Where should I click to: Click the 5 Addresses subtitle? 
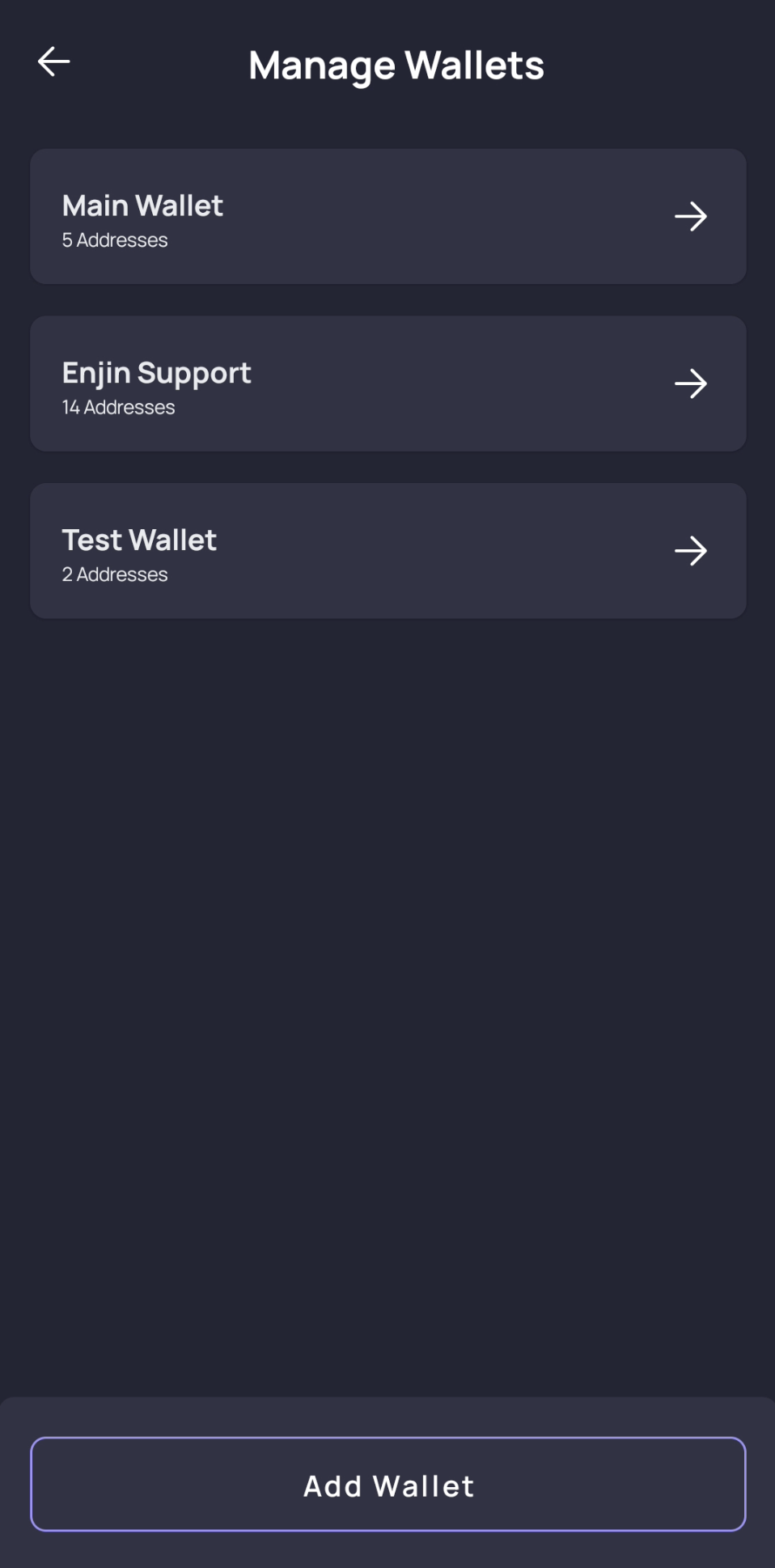(114, 239)
